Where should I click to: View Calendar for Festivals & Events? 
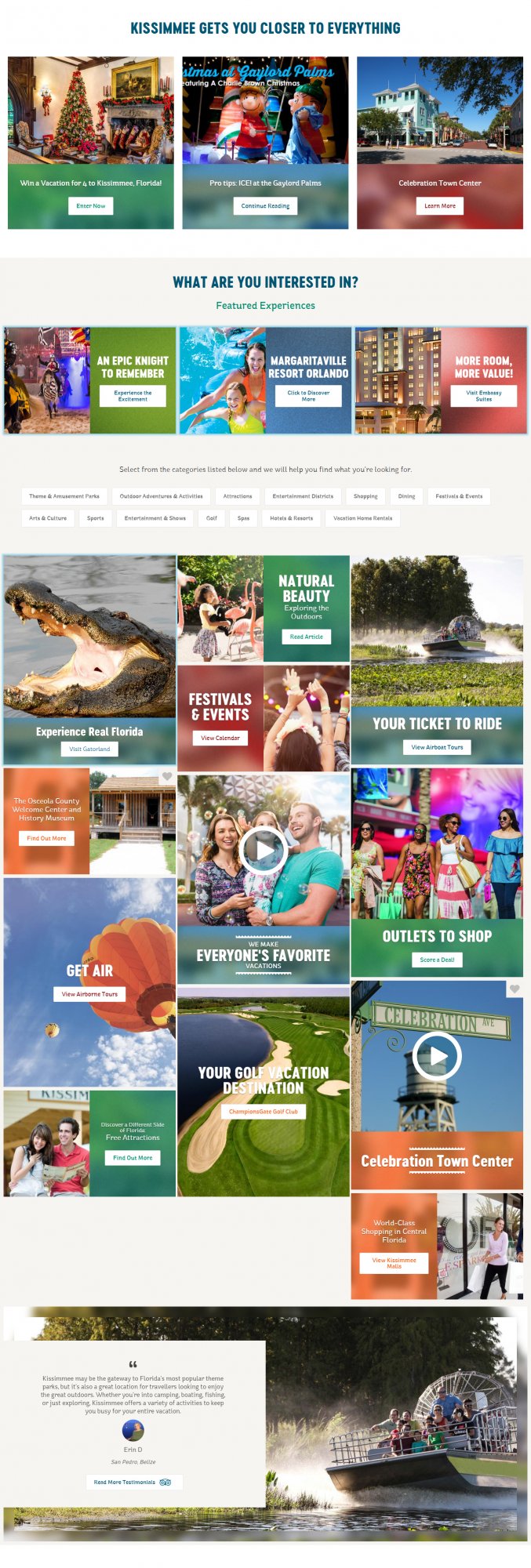(x=220, y=738)
